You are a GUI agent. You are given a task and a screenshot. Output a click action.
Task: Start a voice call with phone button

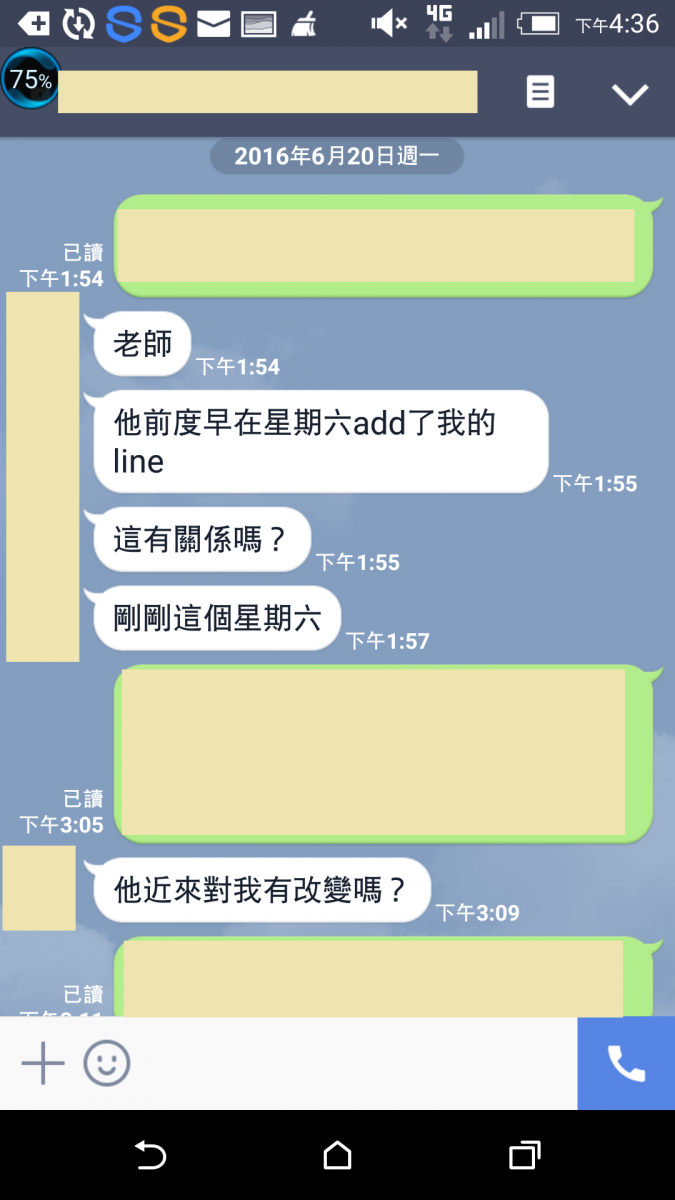[x=626, y=1063]
